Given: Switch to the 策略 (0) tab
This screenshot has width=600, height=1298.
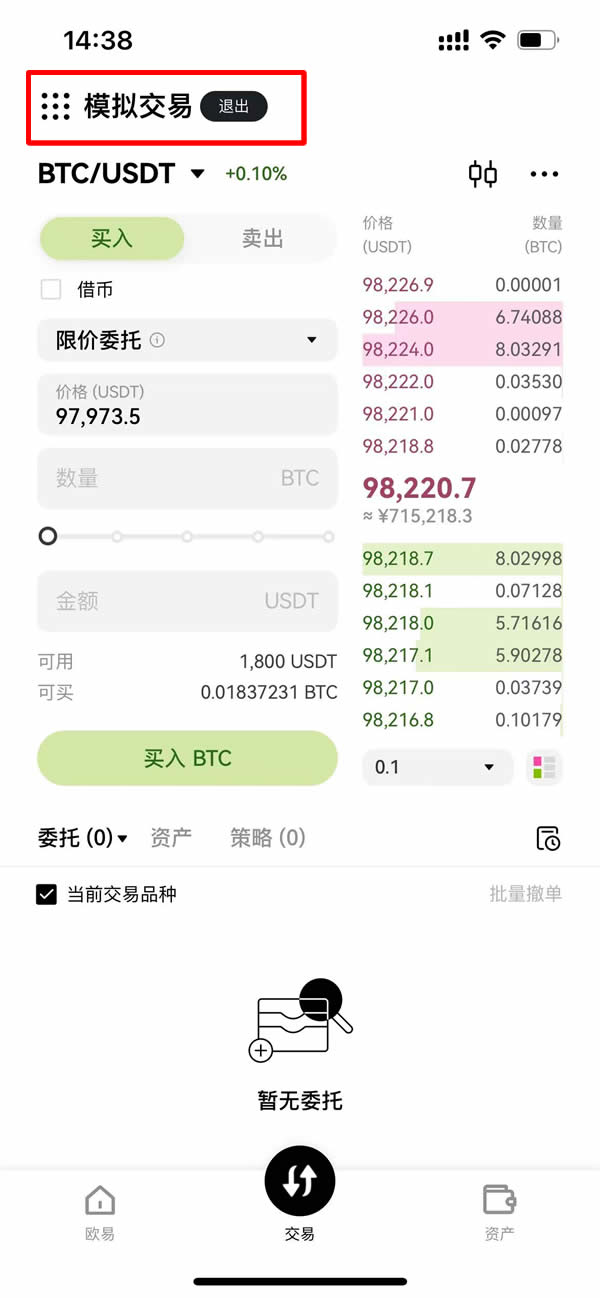Looking at the screenshot, I should 267,838.
